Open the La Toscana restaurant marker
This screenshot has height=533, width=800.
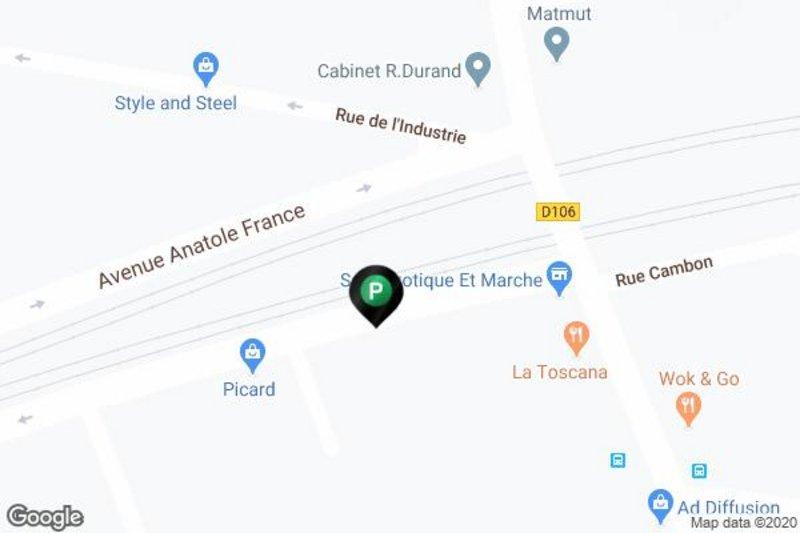575,337
